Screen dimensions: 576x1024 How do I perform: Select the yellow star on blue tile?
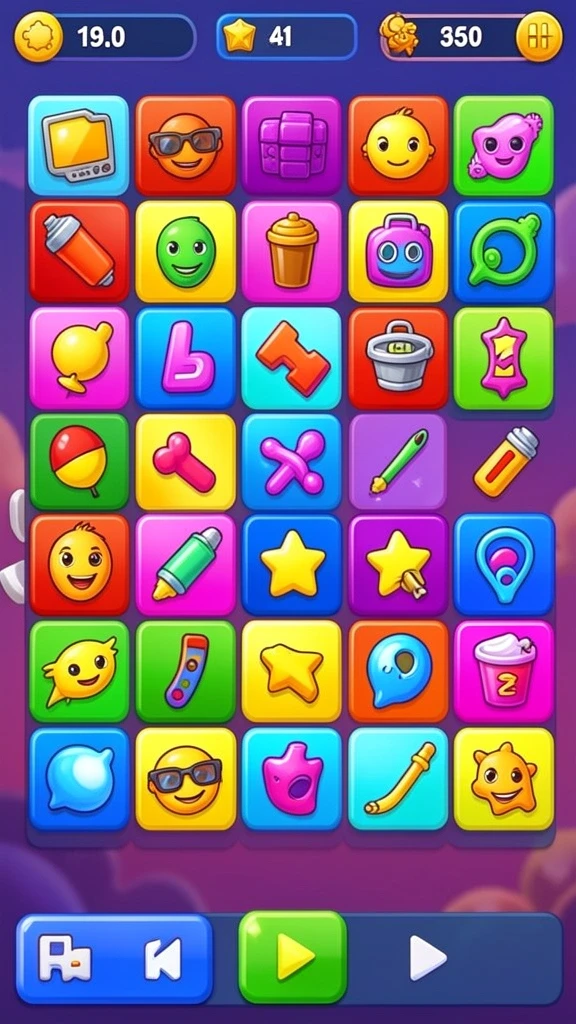(x=291, y=565)
